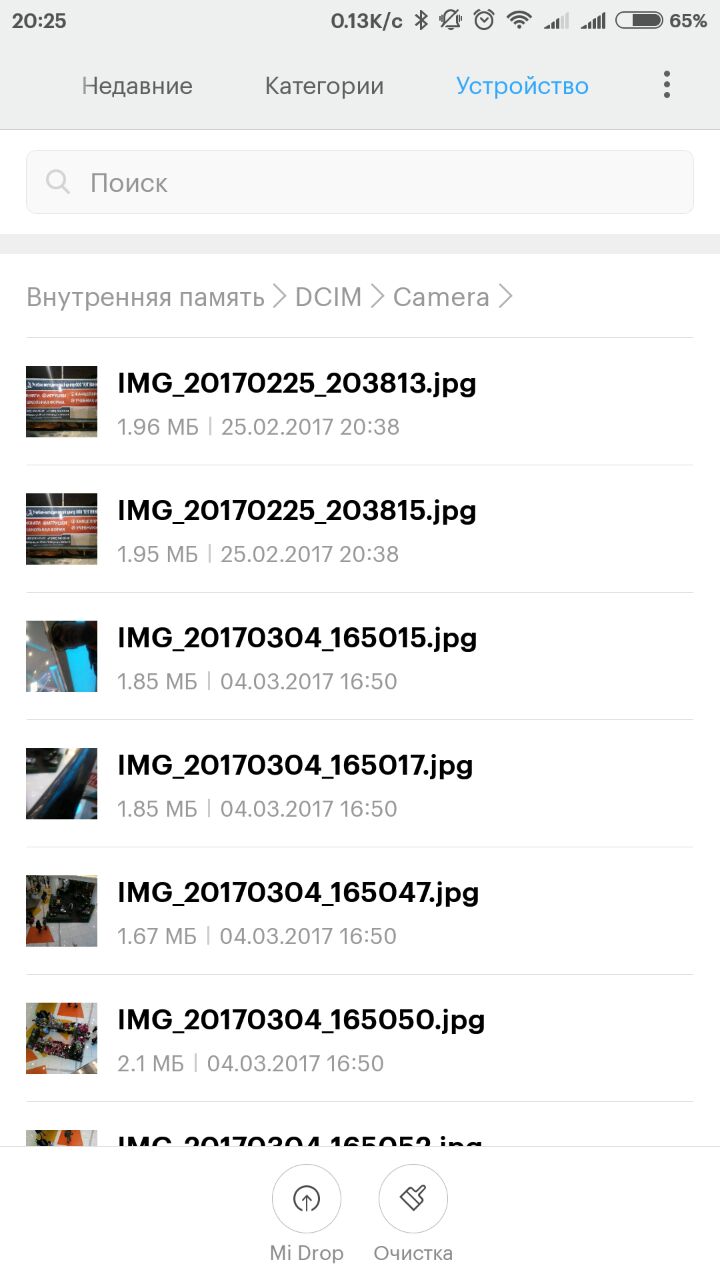
Task: Open file IMG_20170304_165047.jpg
Action: coord(296,910)
